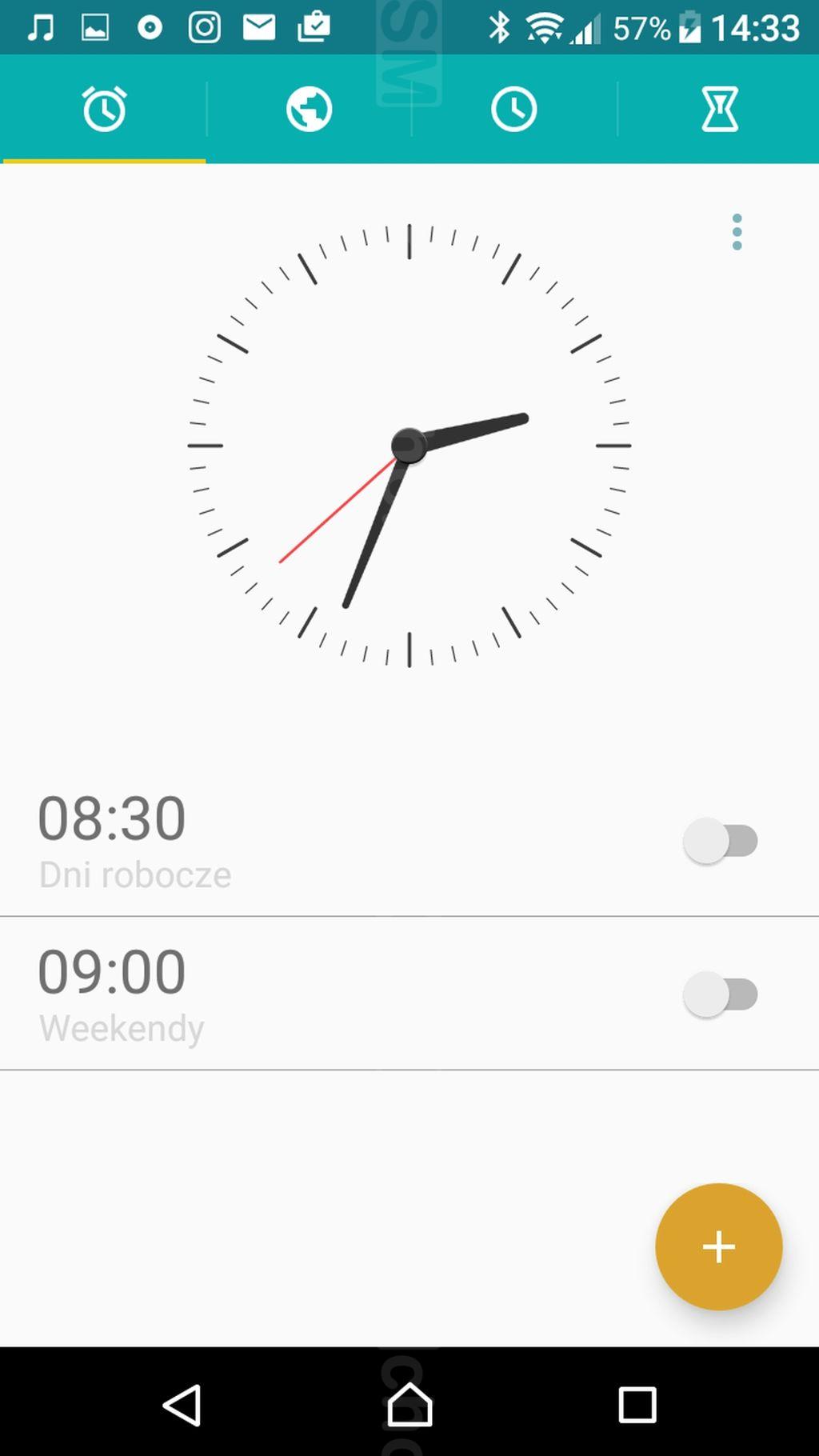Turn on the 09:00 Weekendy alarm
819x1456 pixels.
point(721,994)
